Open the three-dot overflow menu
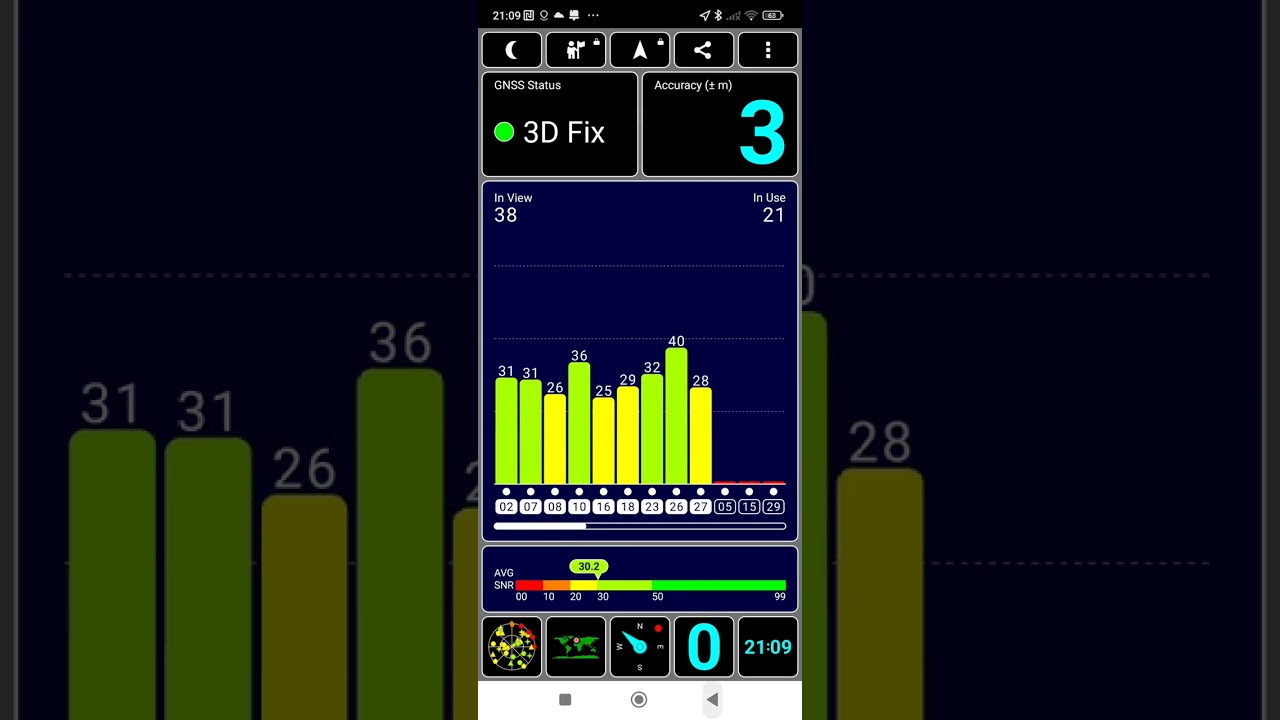The height and width of the screenshot is (720, 1280). coord(767,50)
